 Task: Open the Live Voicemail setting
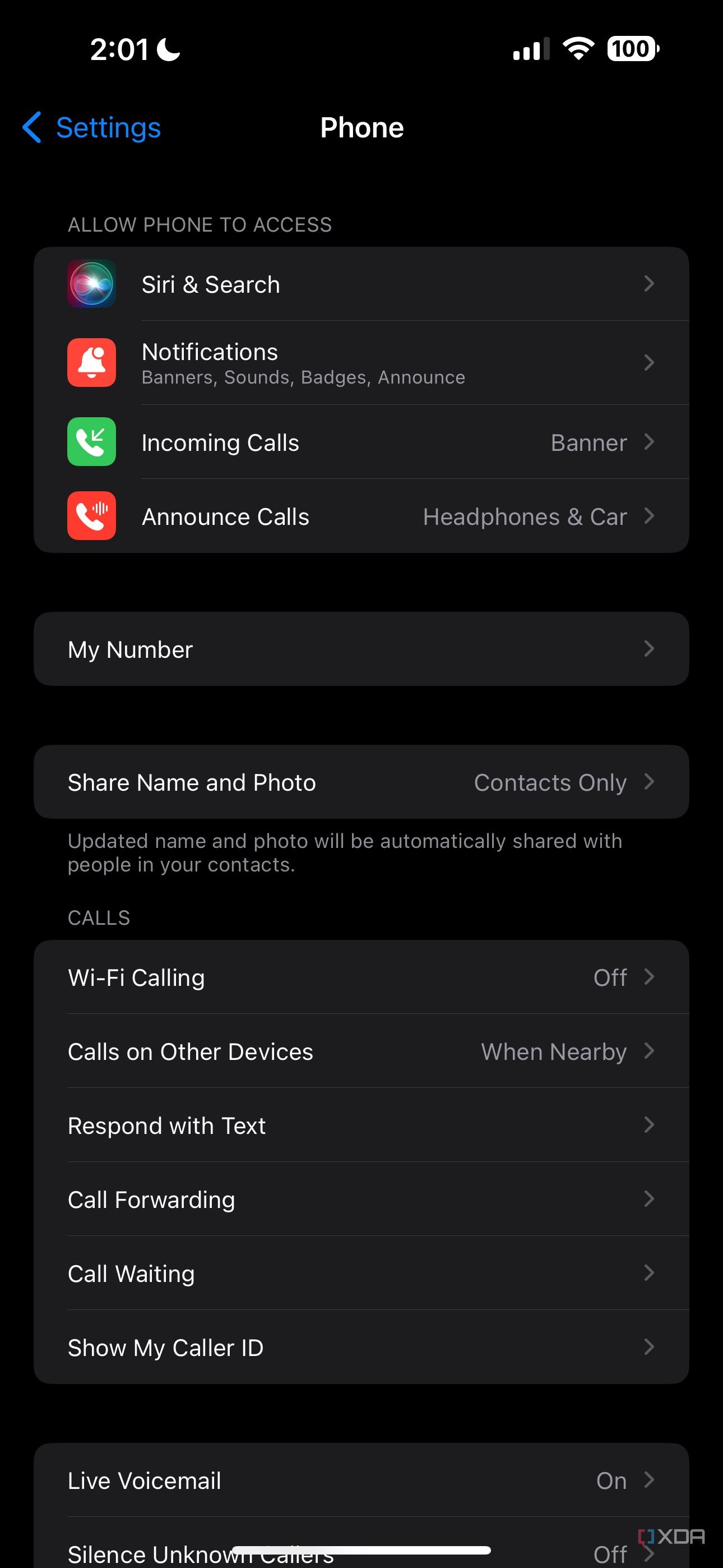361,1481
